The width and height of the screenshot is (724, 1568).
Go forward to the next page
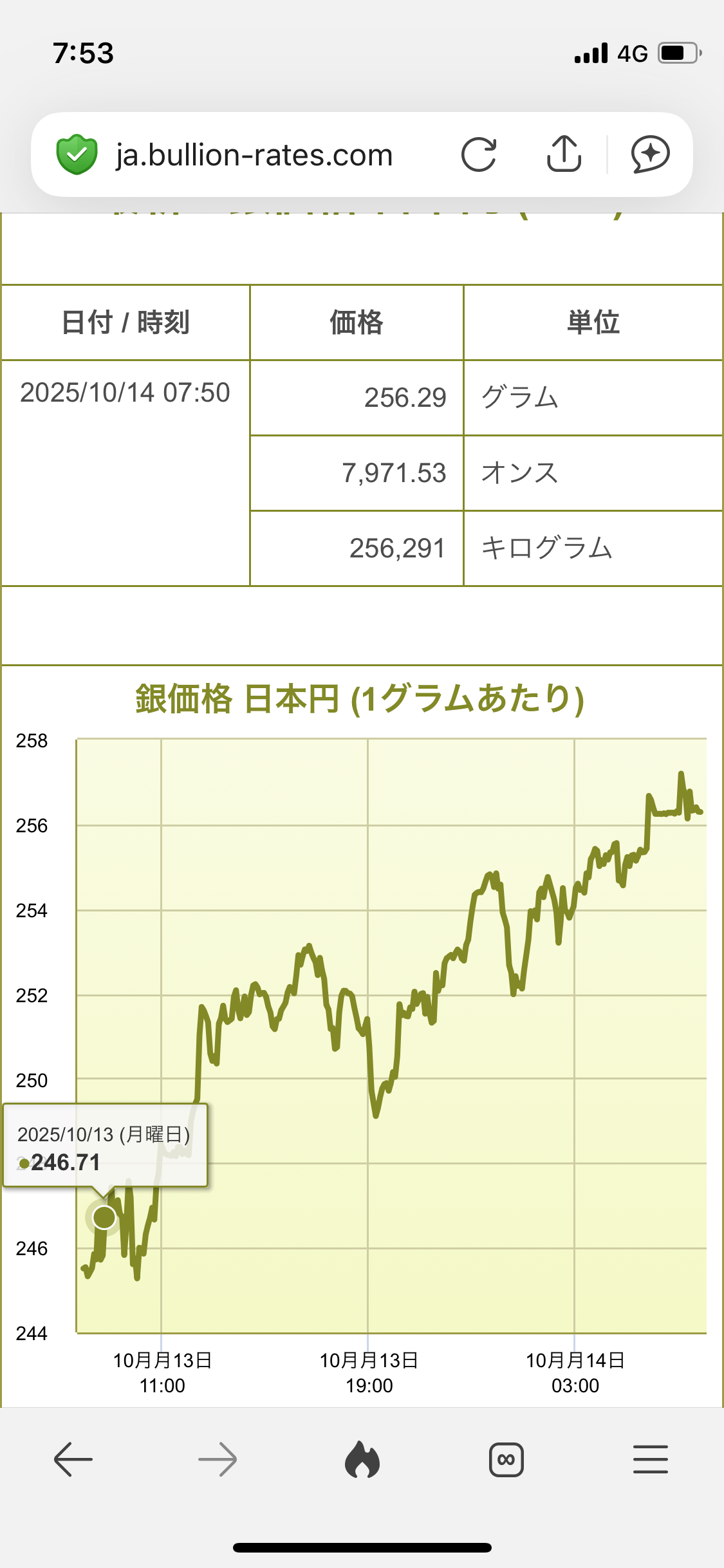pos(218,1459)
